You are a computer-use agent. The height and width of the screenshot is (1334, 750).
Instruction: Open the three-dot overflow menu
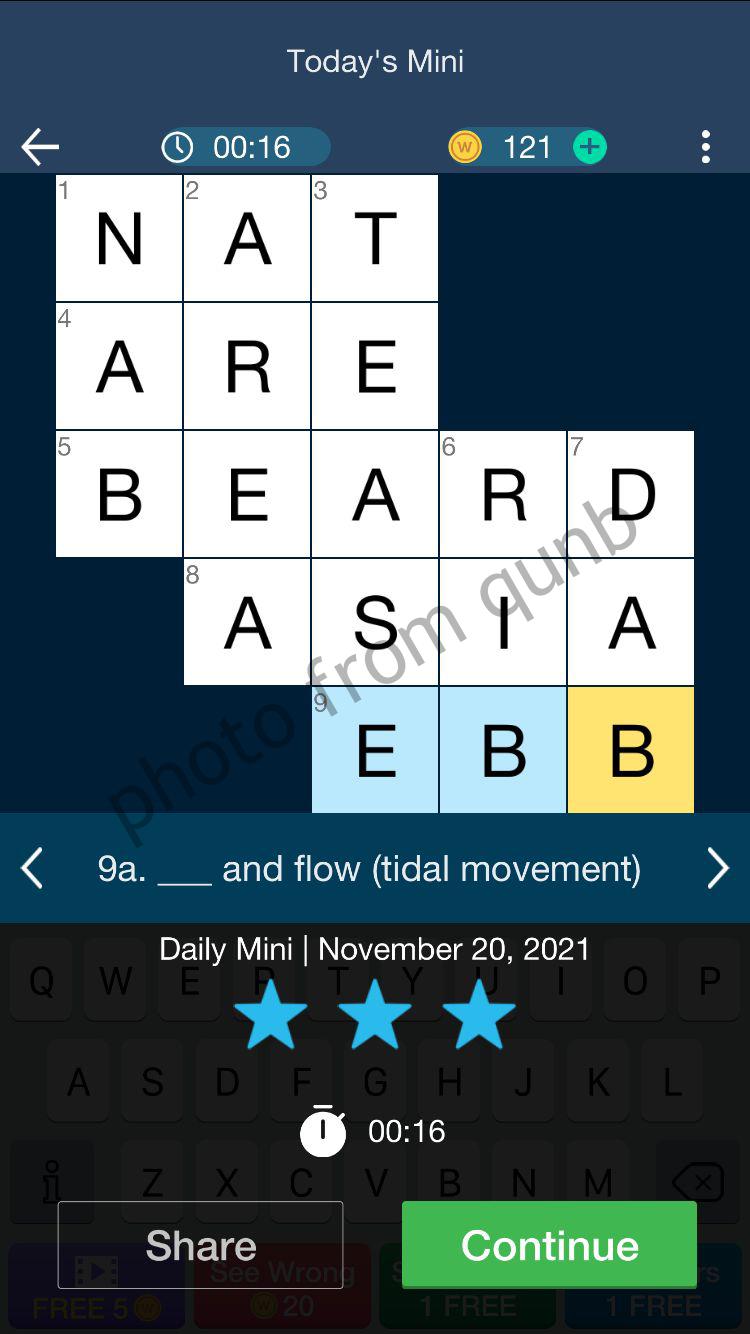coord(706,148)
